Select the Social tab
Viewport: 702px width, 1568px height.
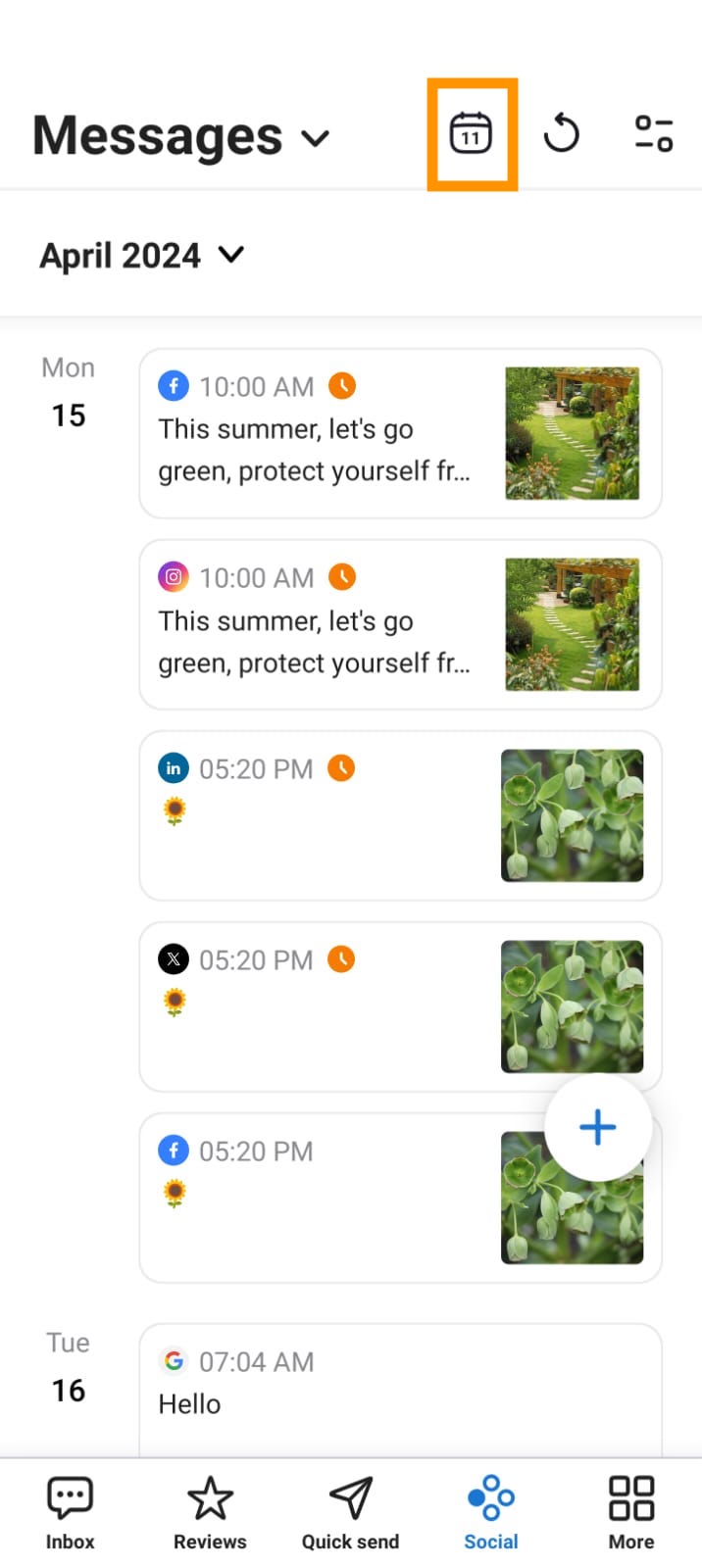(x=490, y=1512)
